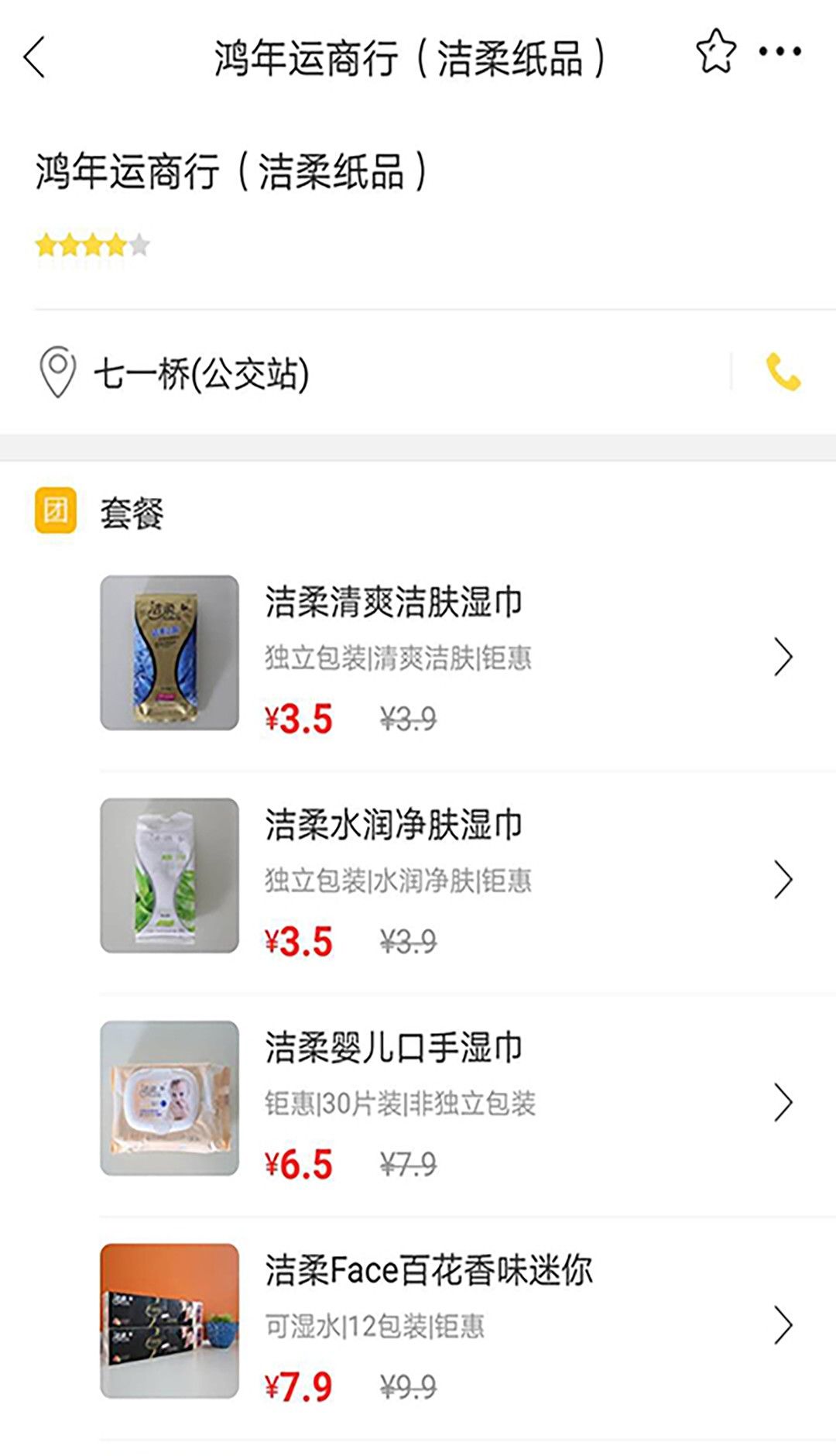
Task: Call the shop via the phone icon
Action: point(783,373)
